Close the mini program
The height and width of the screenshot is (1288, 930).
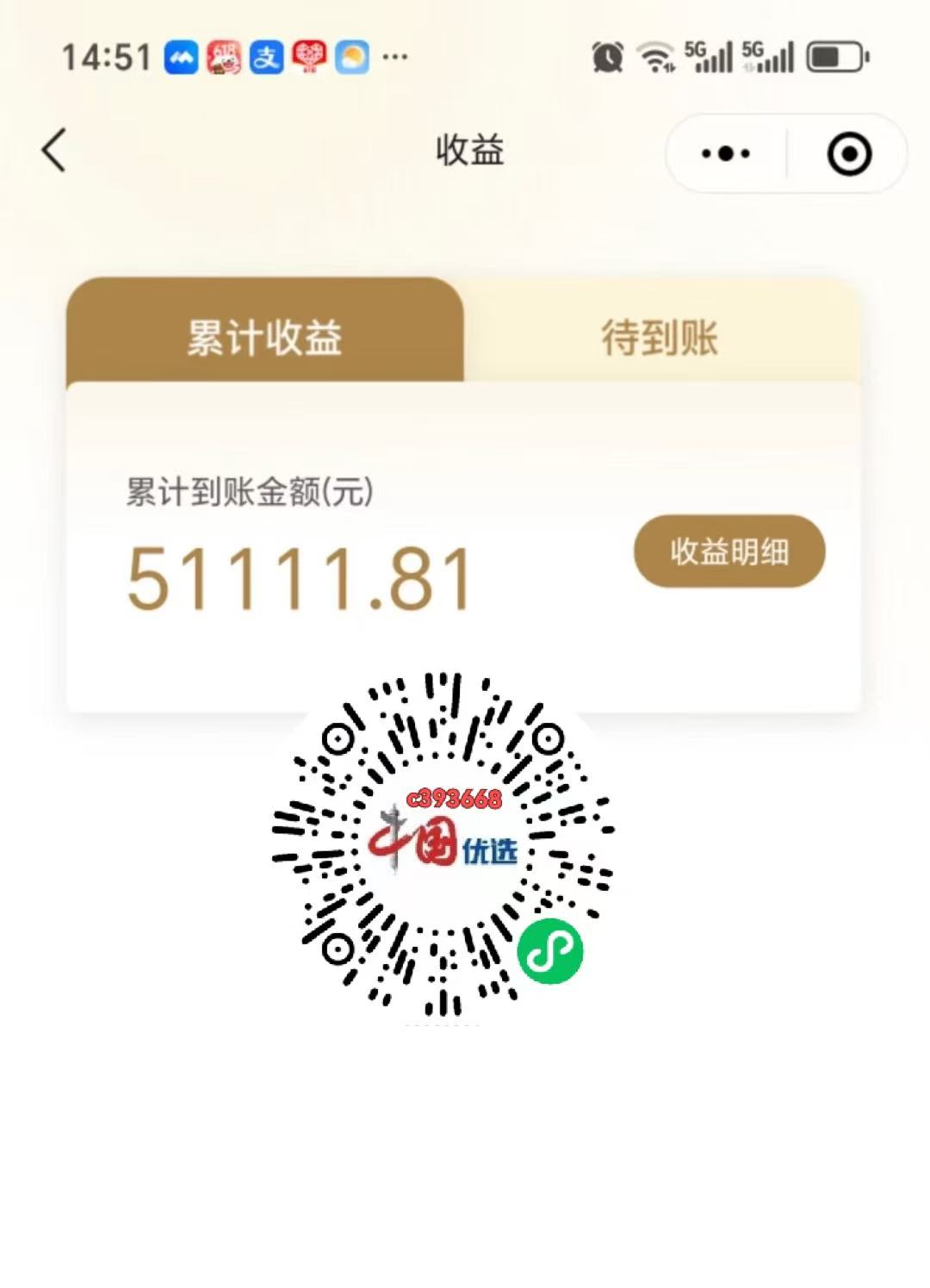[x=849, y=154]
